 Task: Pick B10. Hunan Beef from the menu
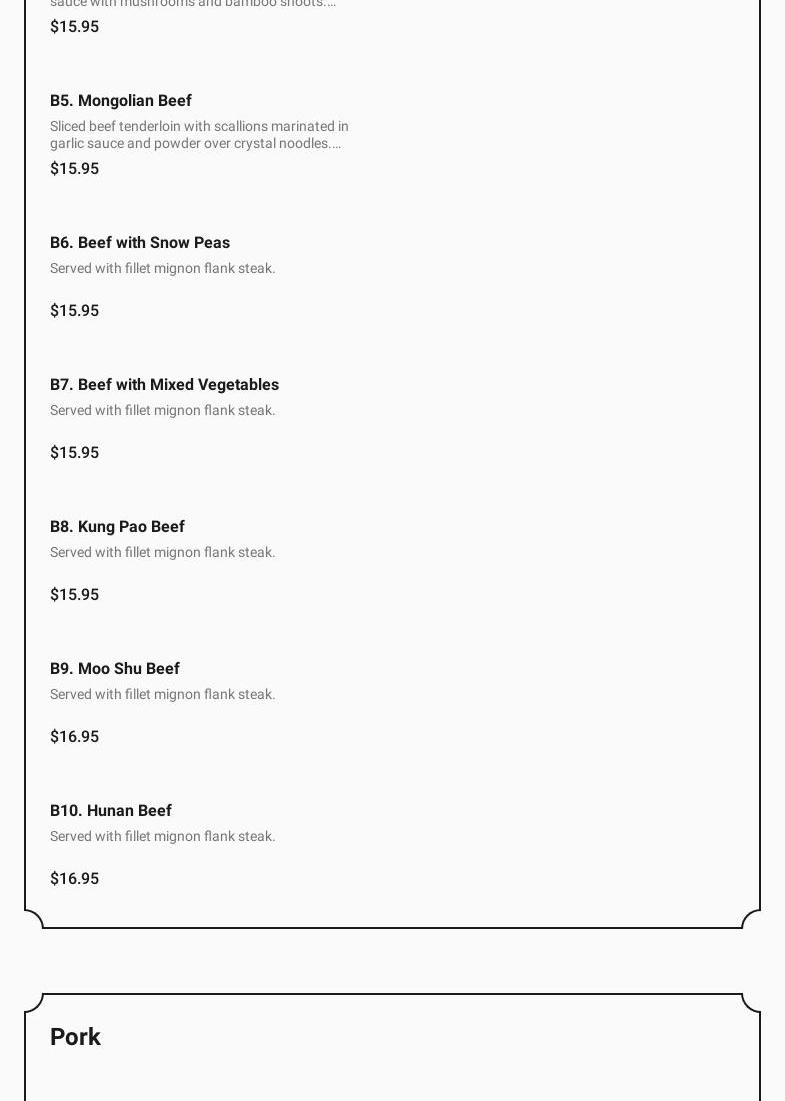click(111, 811)
